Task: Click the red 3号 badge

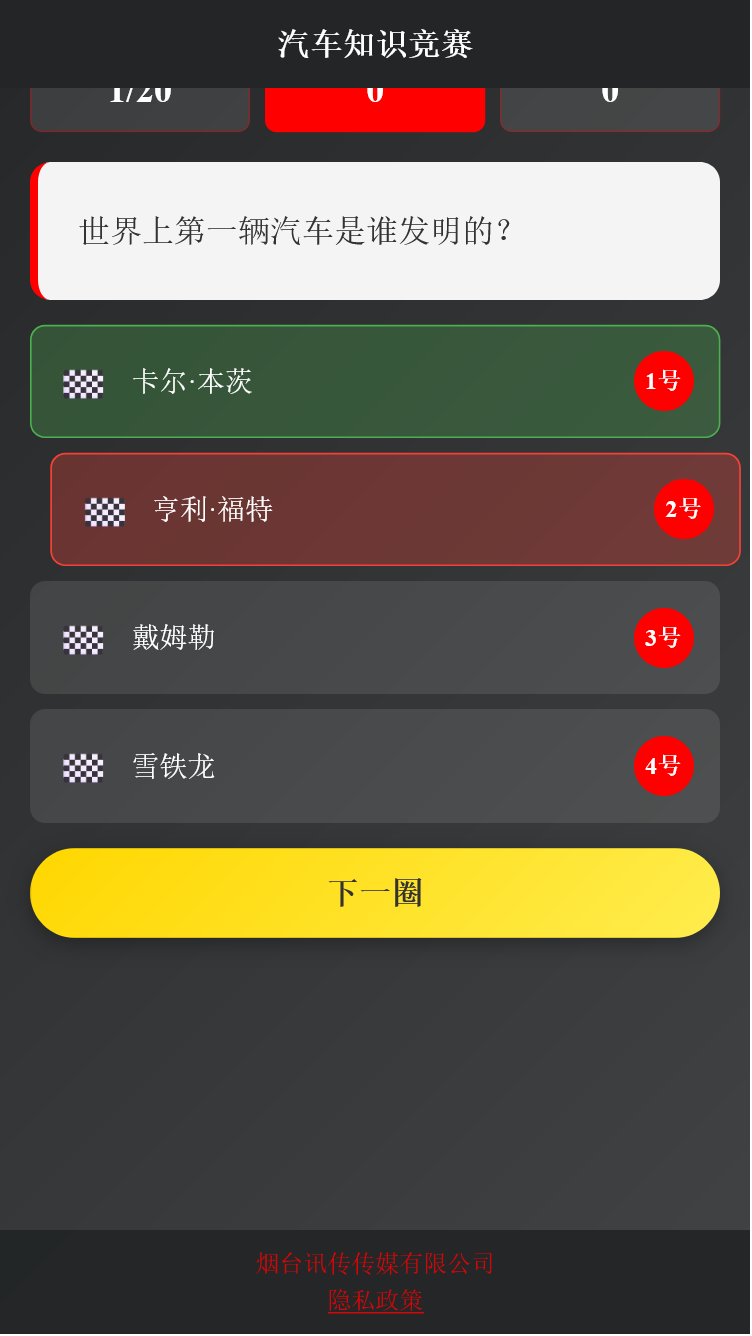Action: tap(663, 638)
